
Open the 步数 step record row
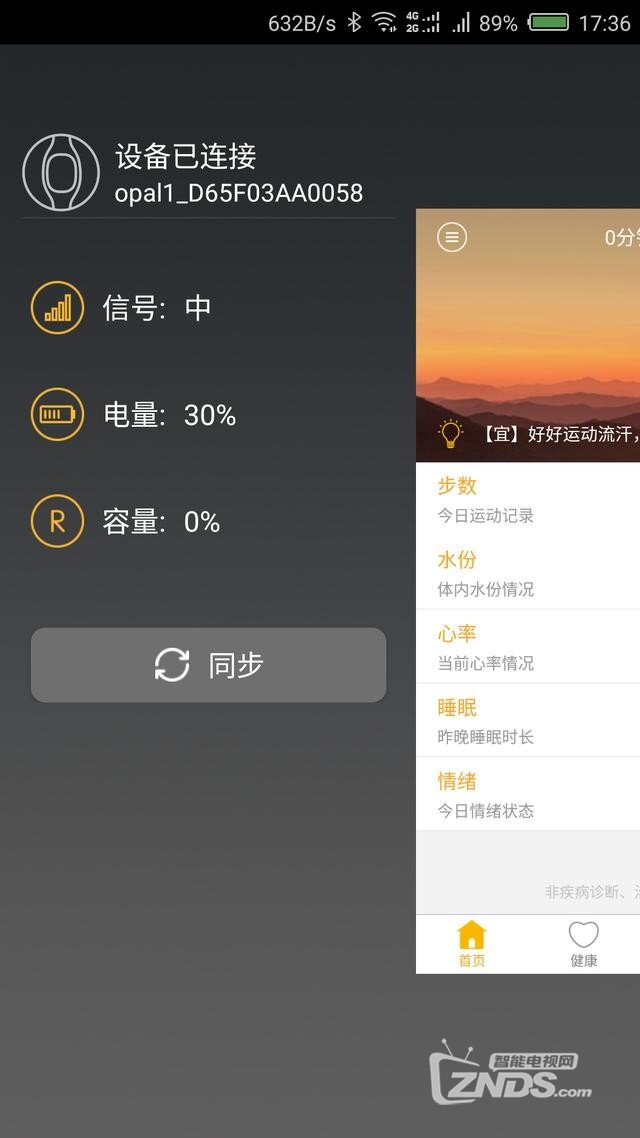pos(527,499)
